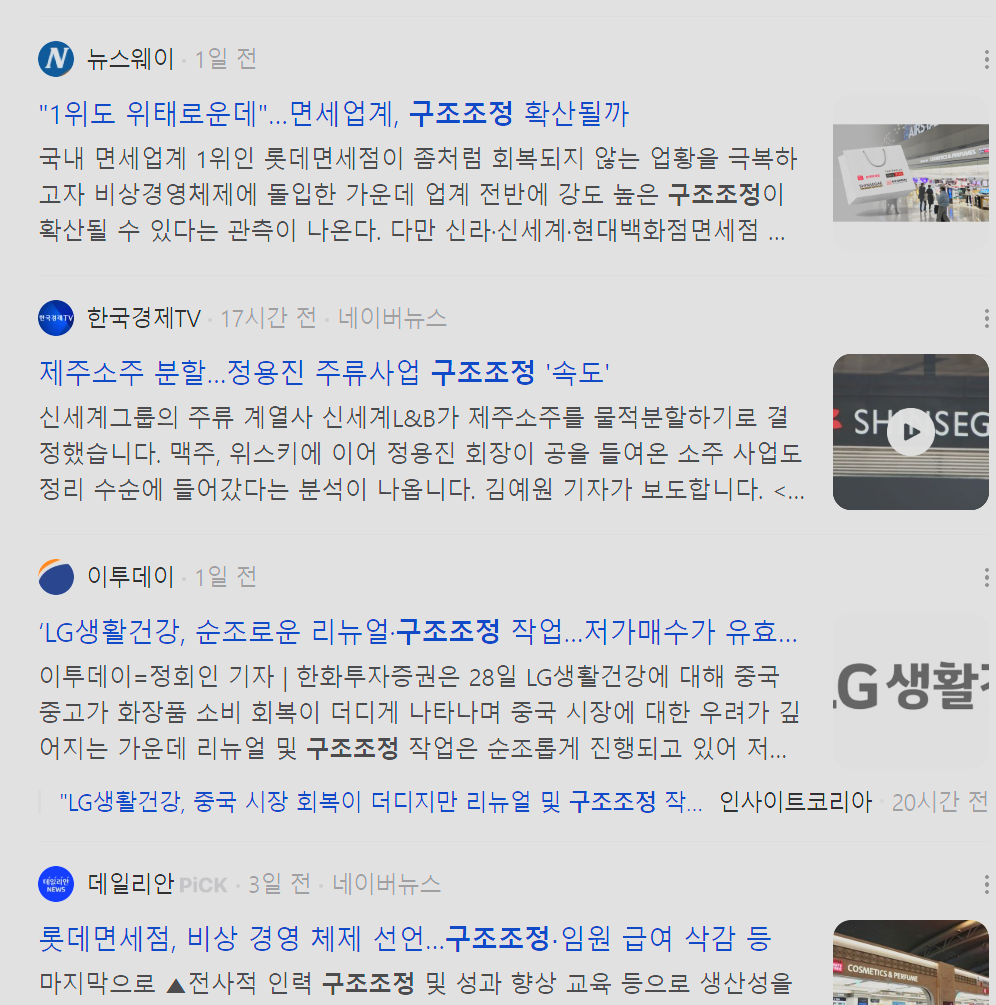Open article "1위도 위태로운데" 면세업계 구조조정
The image size is (996, 1005).
334,114
